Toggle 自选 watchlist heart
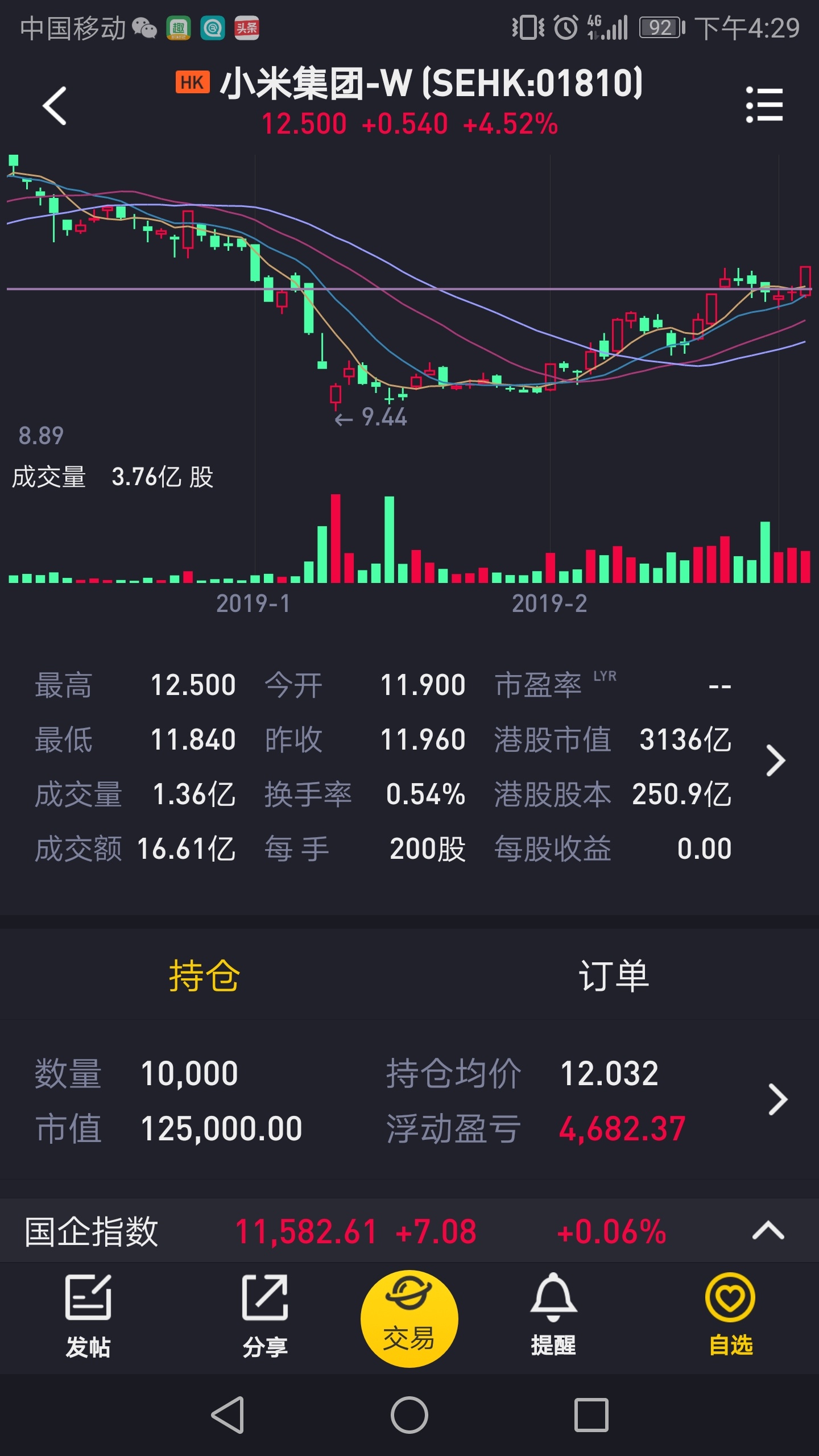819x1456 pixels. coord(730,1316)
